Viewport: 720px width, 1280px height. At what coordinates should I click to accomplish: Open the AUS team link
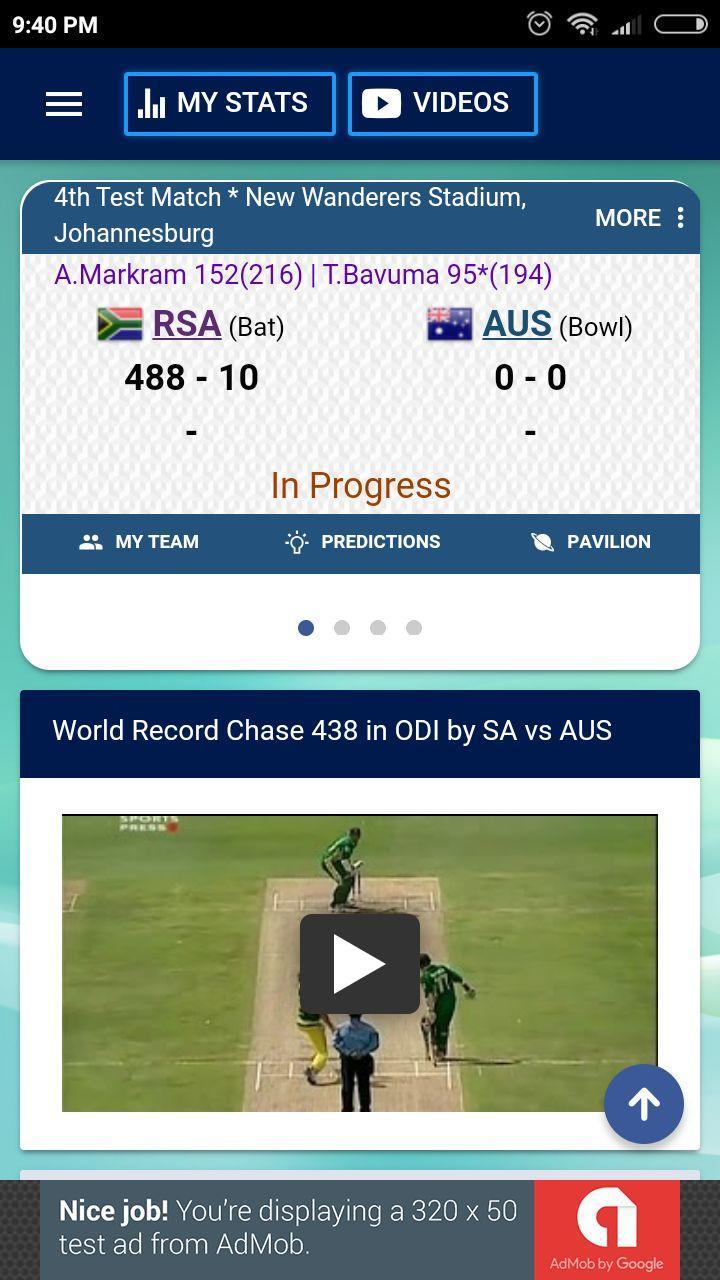click(517, 324)
